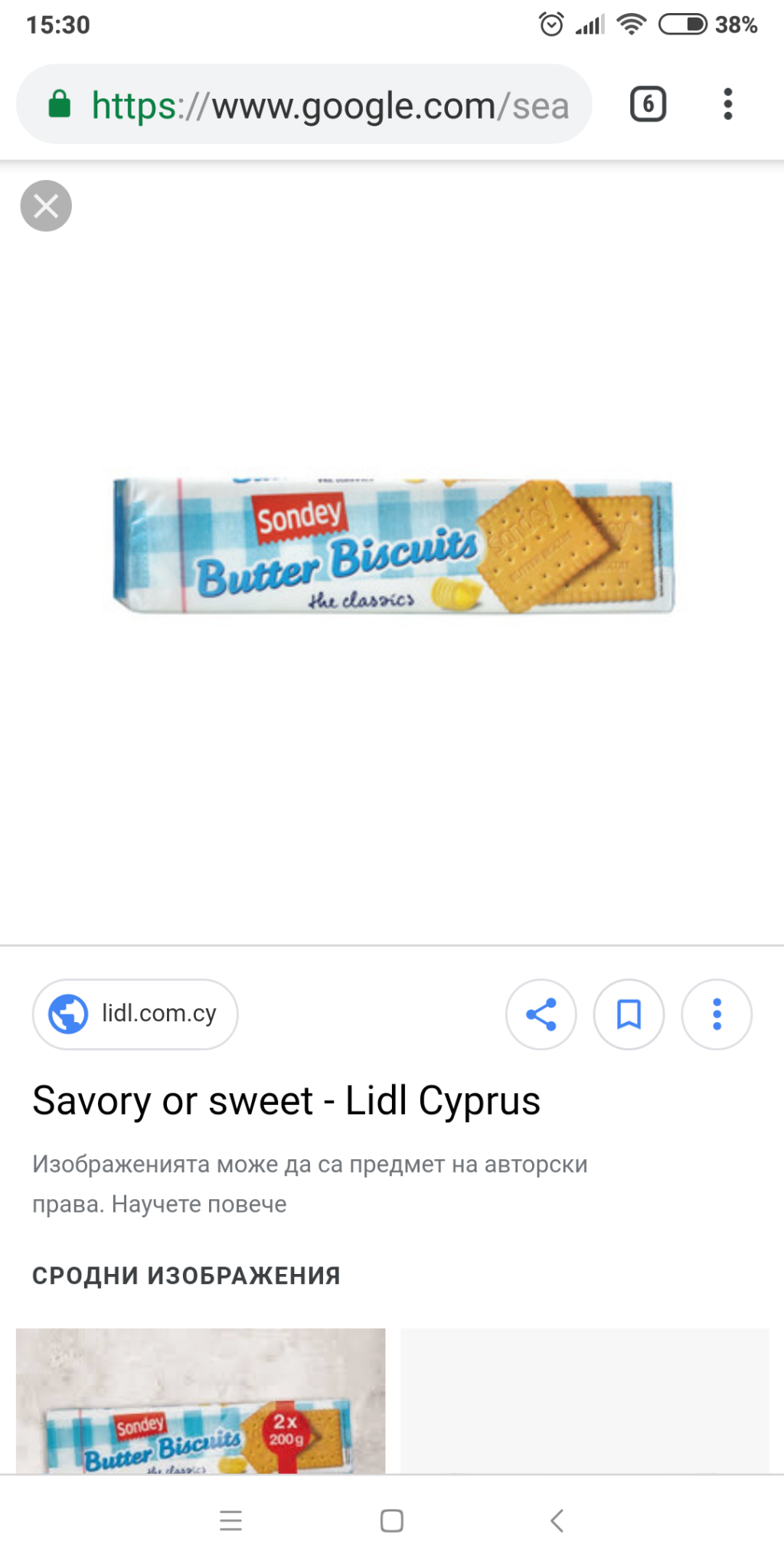
Task: Open the Научете повече copyright link
Action: [199, 1204]
